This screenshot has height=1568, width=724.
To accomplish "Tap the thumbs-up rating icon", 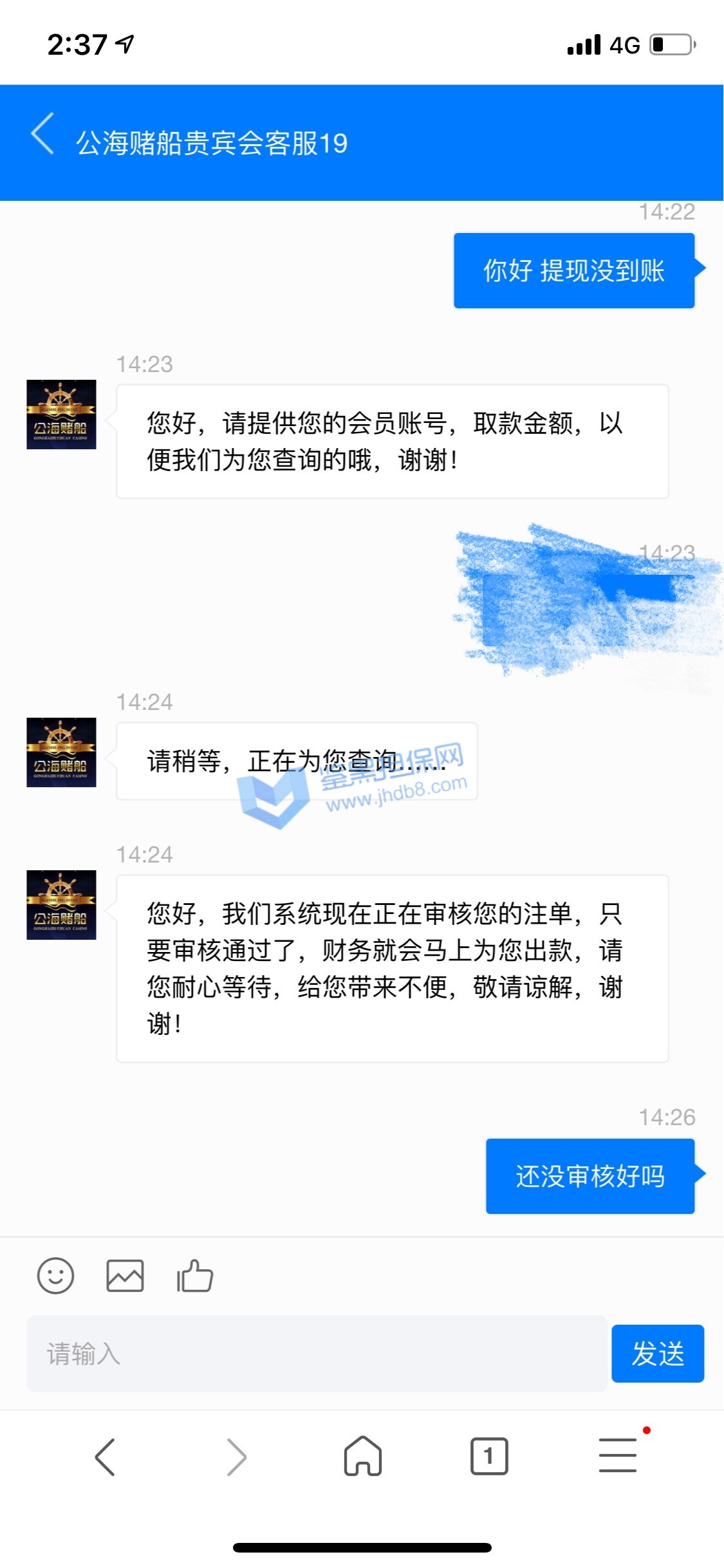I will click(195, 1275).
